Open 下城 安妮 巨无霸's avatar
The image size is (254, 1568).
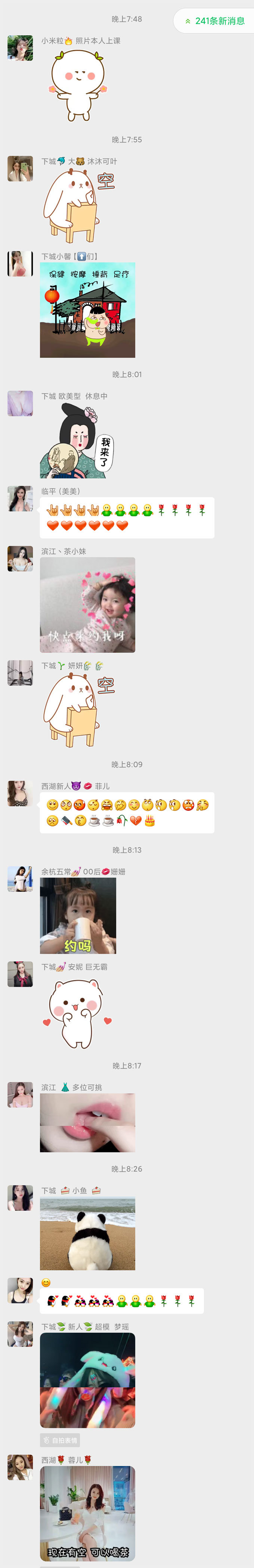click(x=20, y=974)
